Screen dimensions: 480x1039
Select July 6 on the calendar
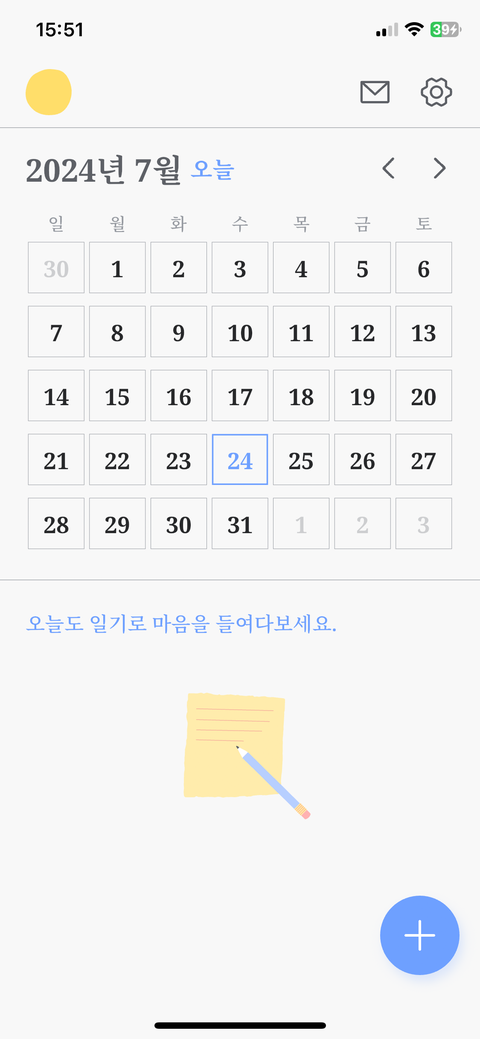coord(424,268)
